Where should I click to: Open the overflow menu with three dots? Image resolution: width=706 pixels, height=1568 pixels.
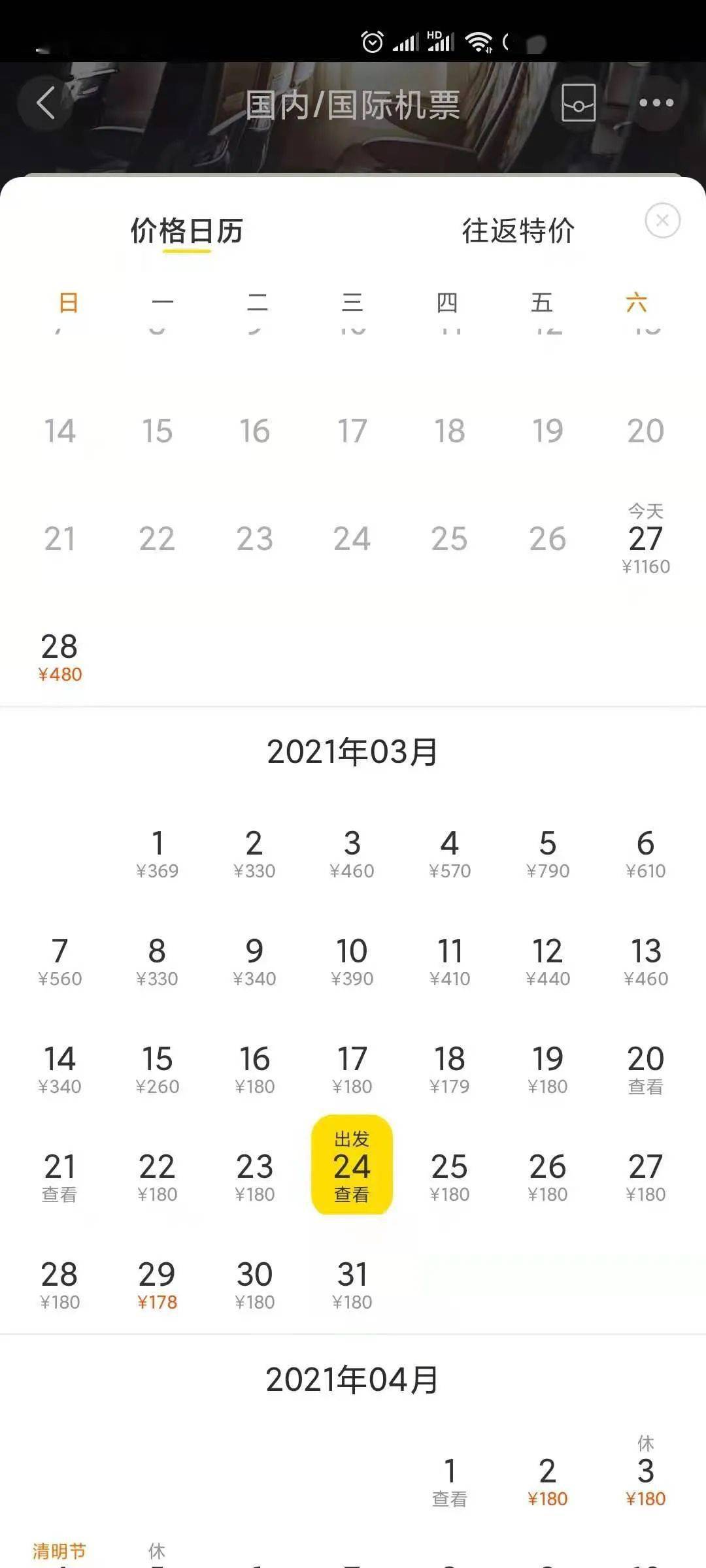[x=656, y=103]
